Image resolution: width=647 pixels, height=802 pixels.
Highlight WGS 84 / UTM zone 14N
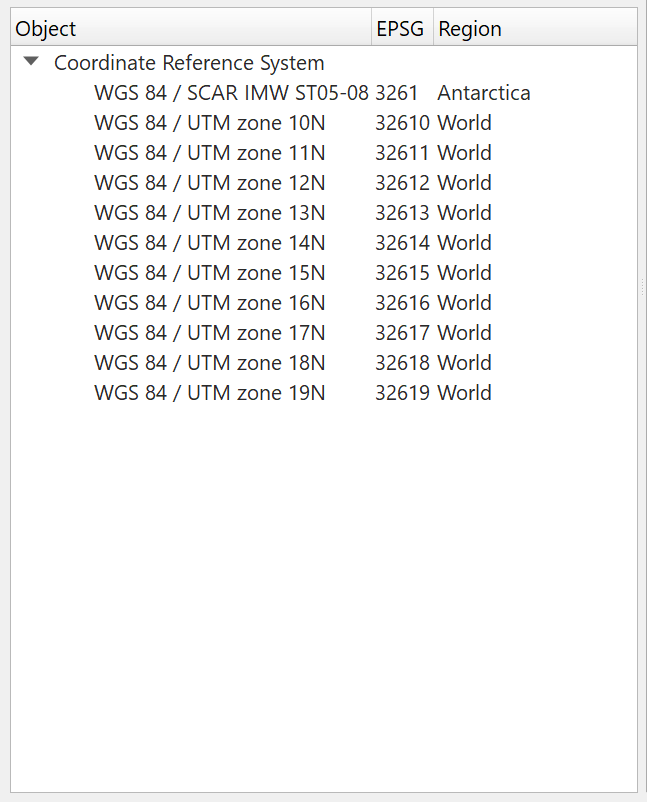[210, 243]
